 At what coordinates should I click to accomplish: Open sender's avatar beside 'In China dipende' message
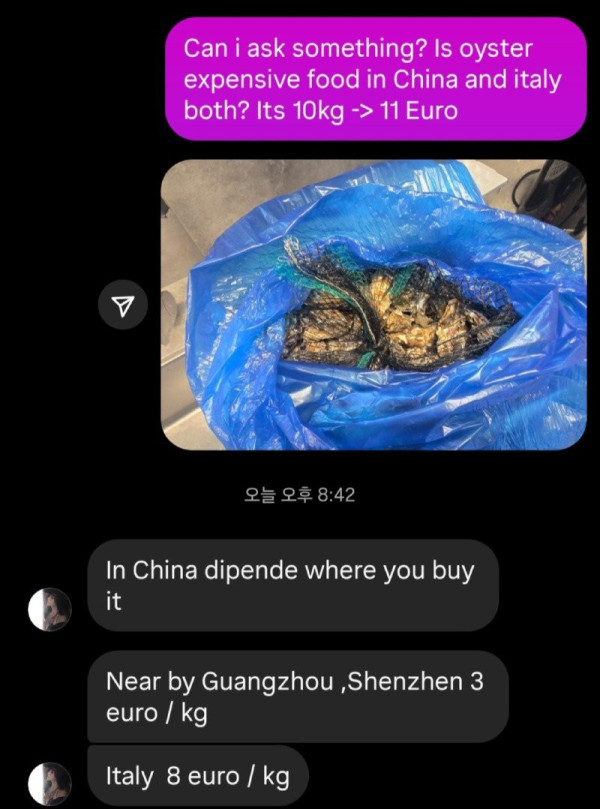pyautogui.click(x=50, y=610)
